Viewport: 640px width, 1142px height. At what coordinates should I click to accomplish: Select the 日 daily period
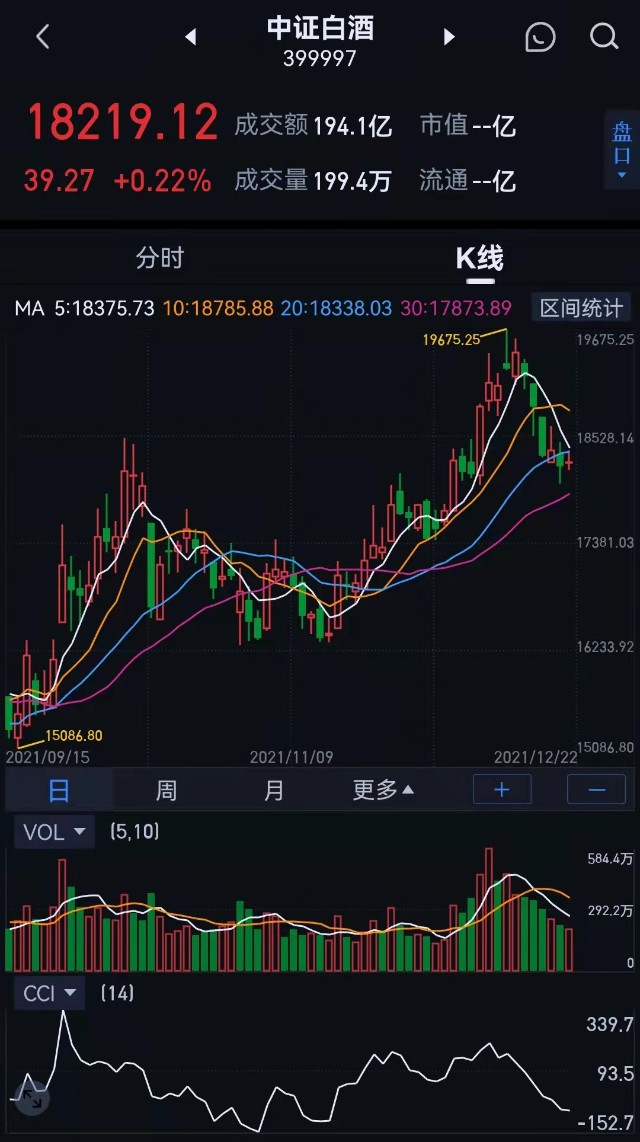click(59, 789)
